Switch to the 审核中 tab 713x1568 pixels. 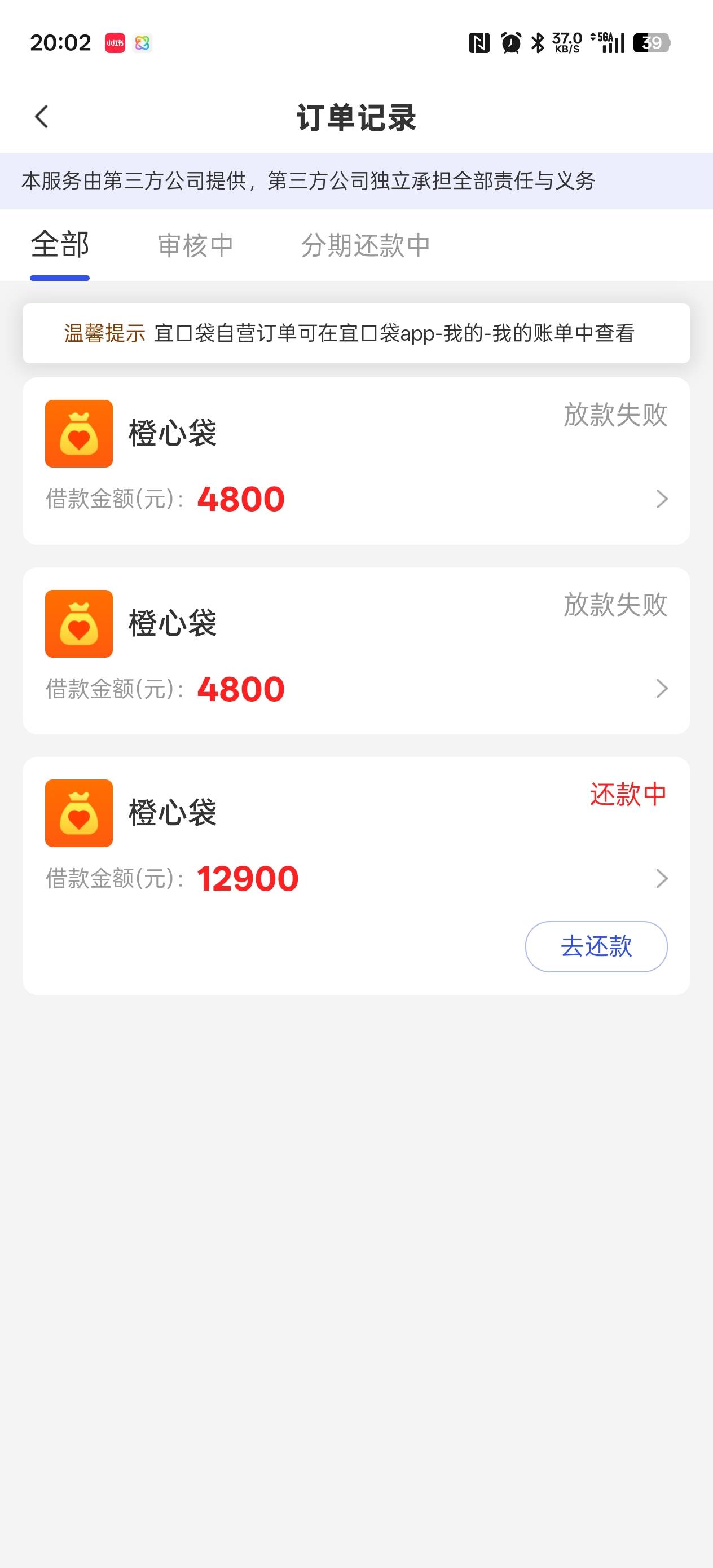(x=195, y=245)
